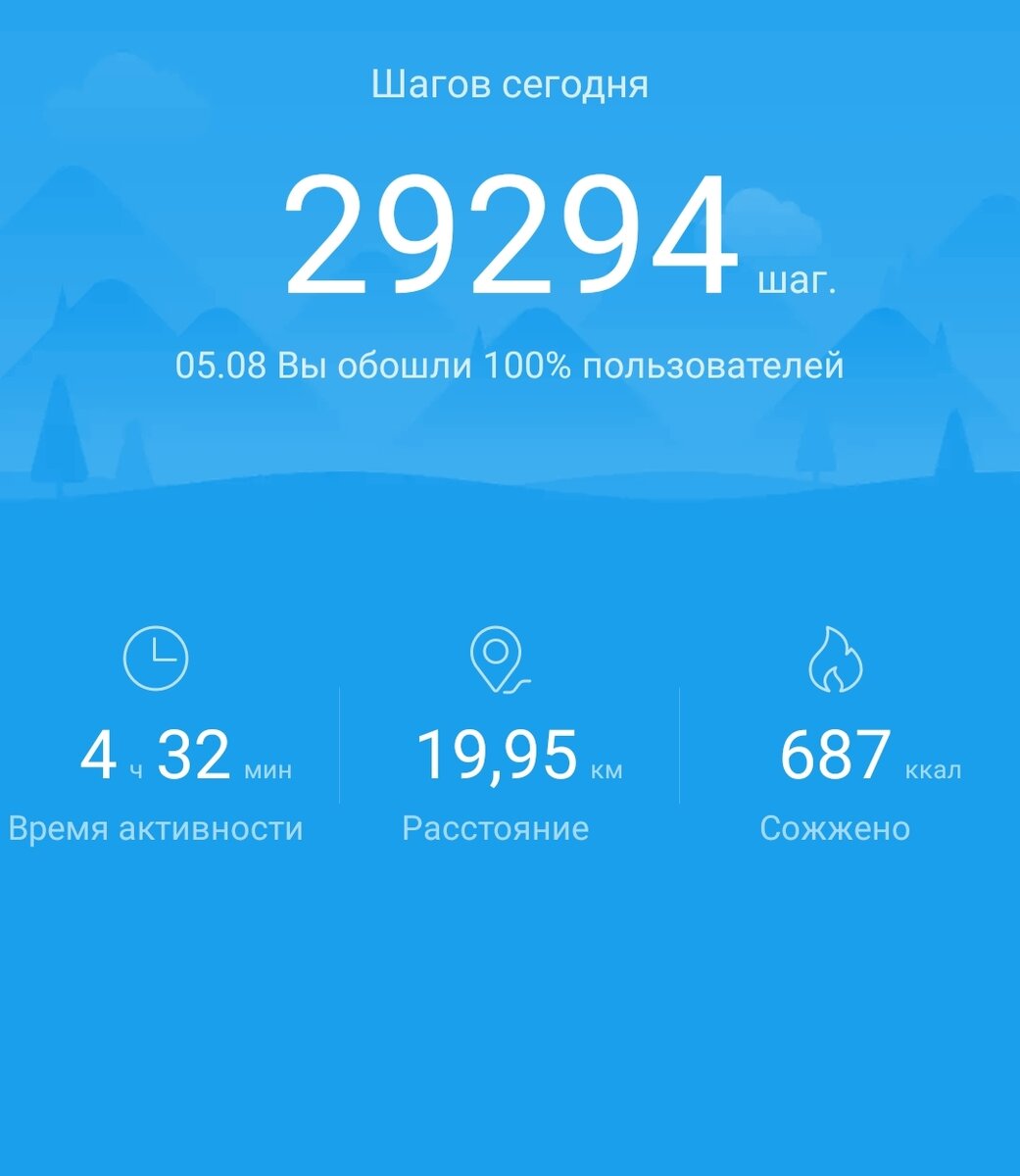1020x1176 pixels.
Task: Open the 100% users comparison message
Action: 510,365
